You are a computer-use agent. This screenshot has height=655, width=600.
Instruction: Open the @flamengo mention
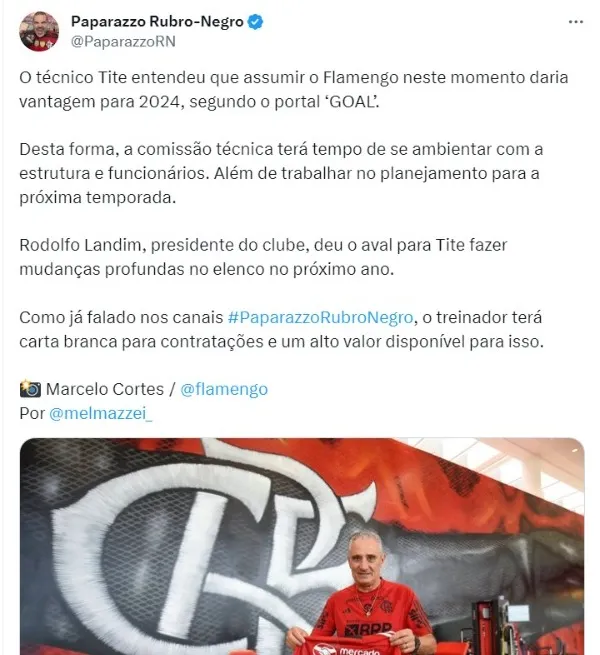click(x=224, y=389)
